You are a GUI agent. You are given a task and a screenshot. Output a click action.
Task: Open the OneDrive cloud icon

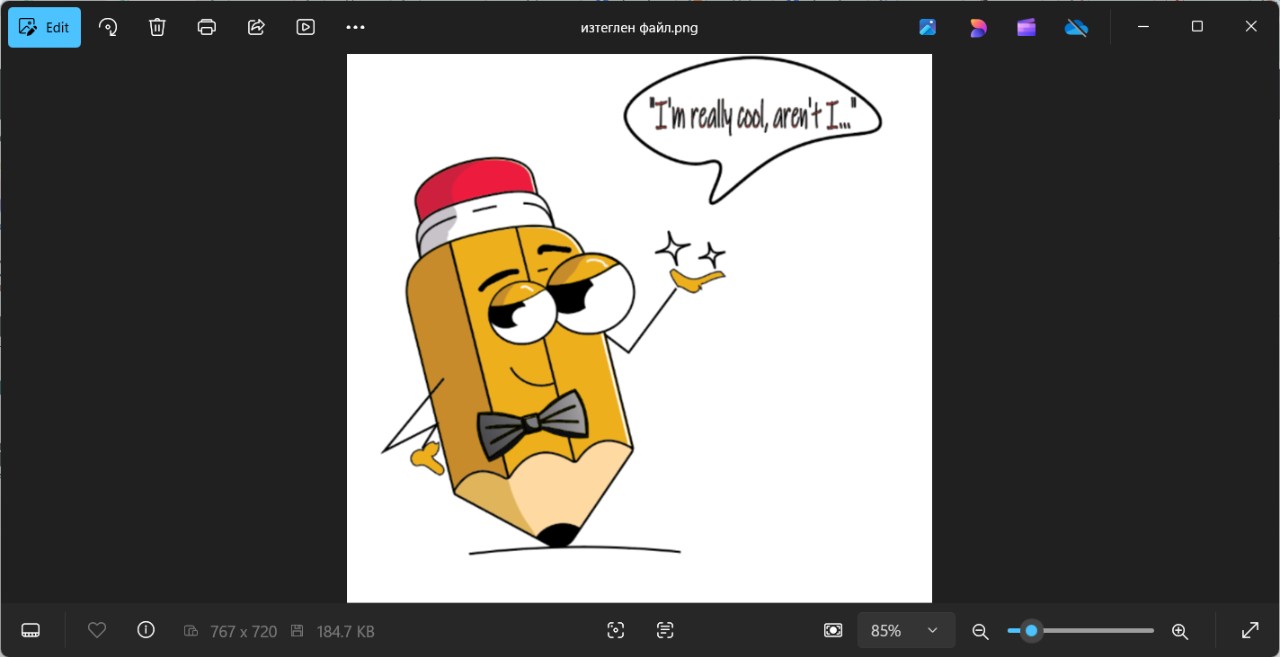(x=1076, y=27)
